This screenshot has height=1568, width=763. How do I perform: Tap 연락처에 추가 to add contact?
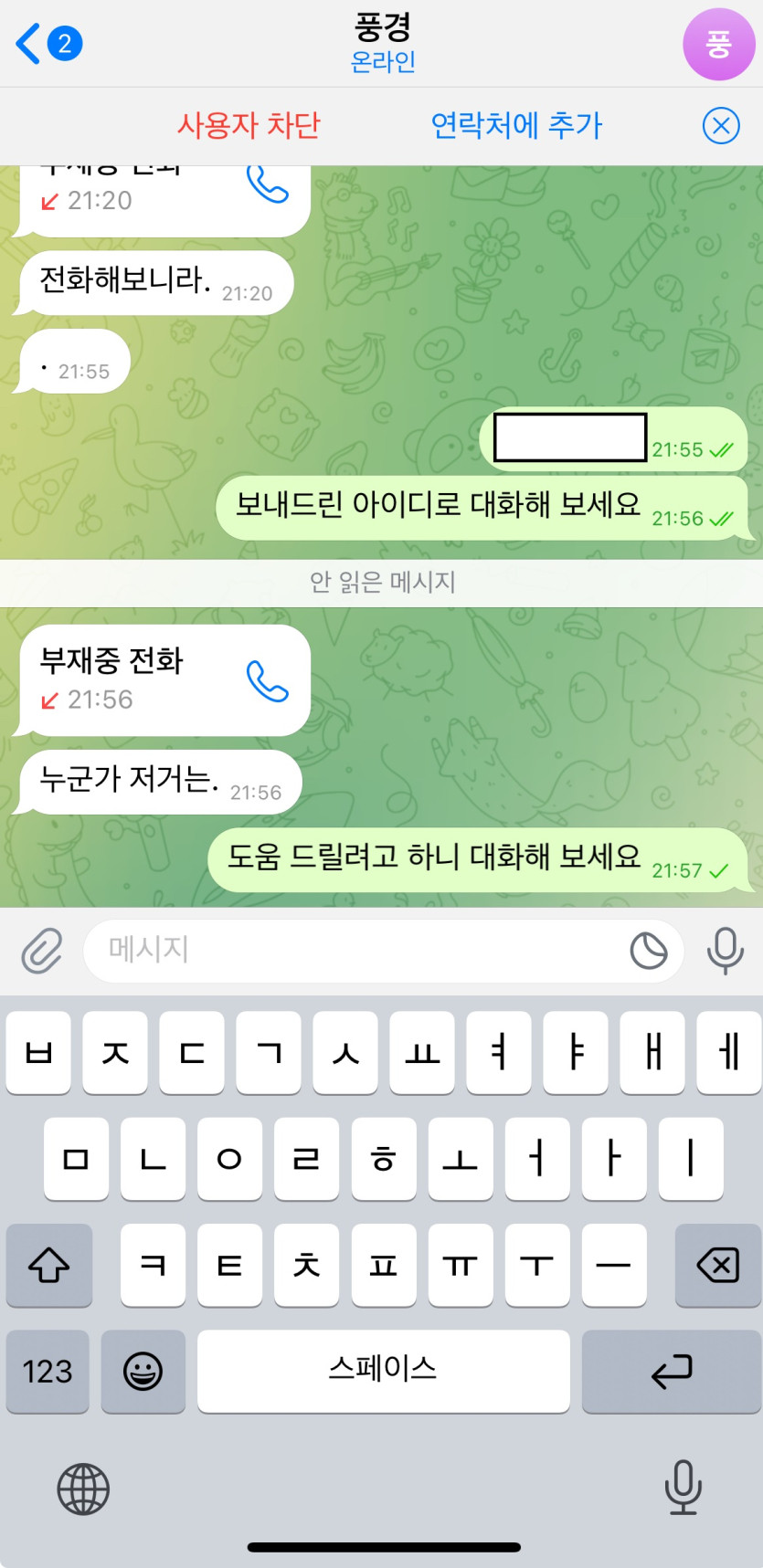pyautogui.click(x=516, y=125)
